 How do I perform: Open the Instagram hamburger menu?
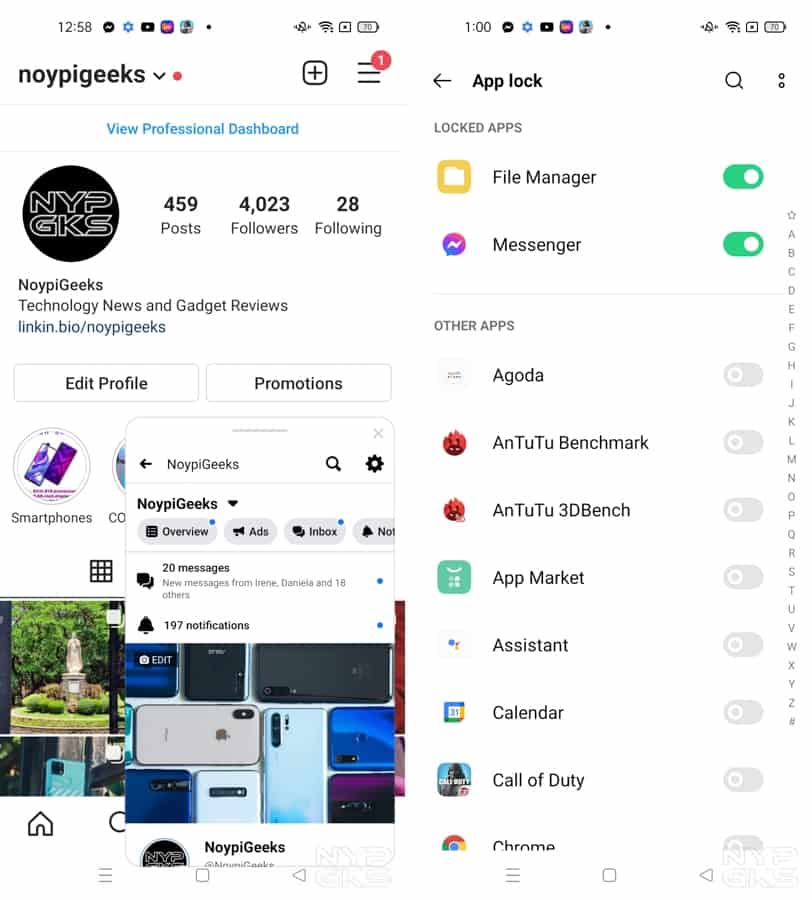pyautogui.click(x=369, y=73)
